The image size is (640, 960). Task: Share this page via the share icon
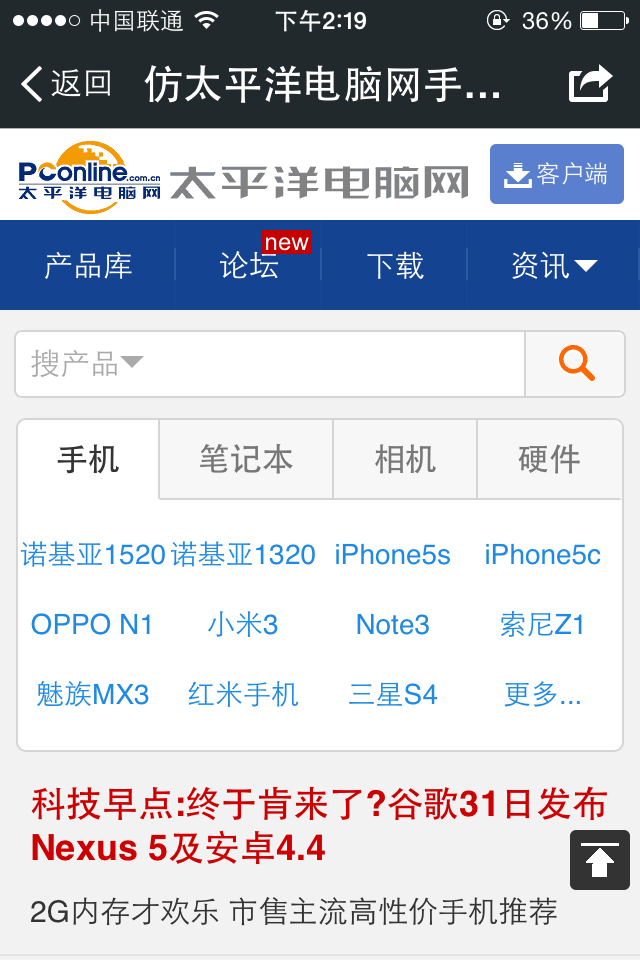click(x=590, y=84)
